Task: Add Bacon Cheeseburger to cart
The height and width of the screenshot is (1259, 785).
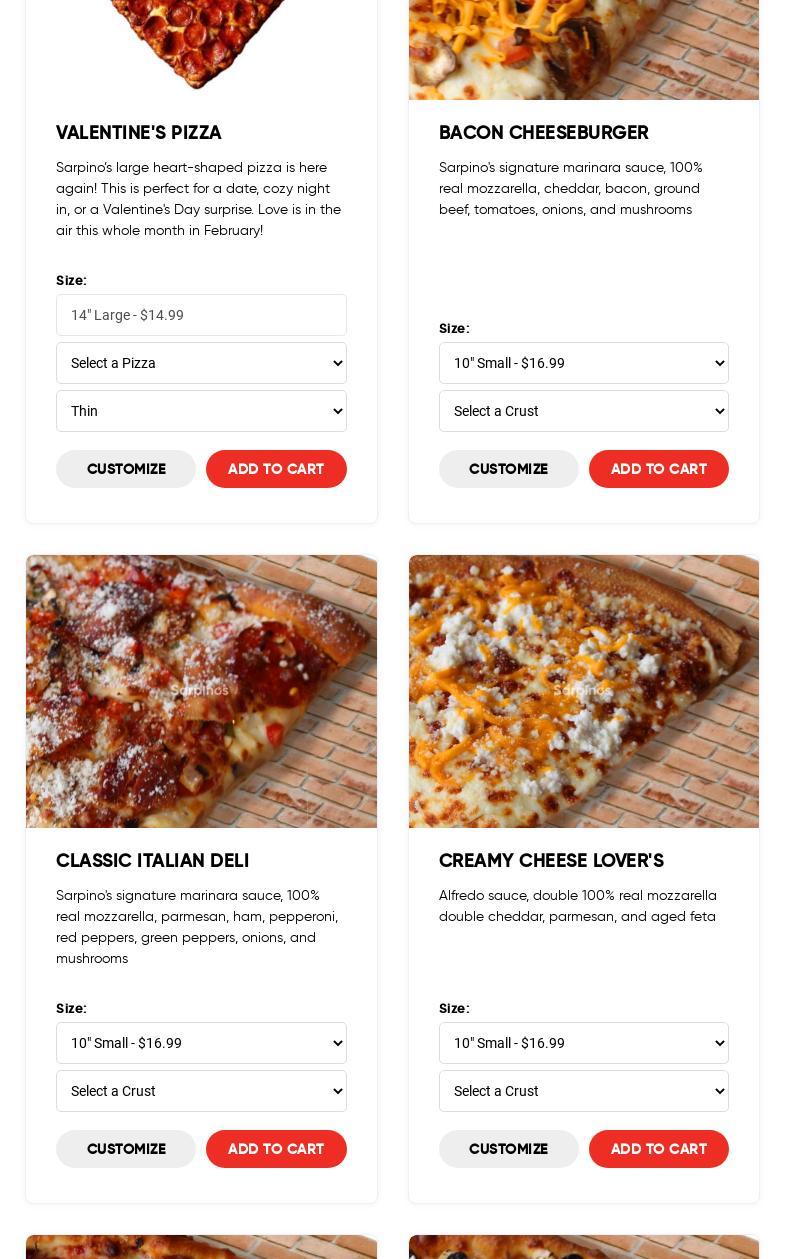Action: pyautogui.click(x=658, y=469)
